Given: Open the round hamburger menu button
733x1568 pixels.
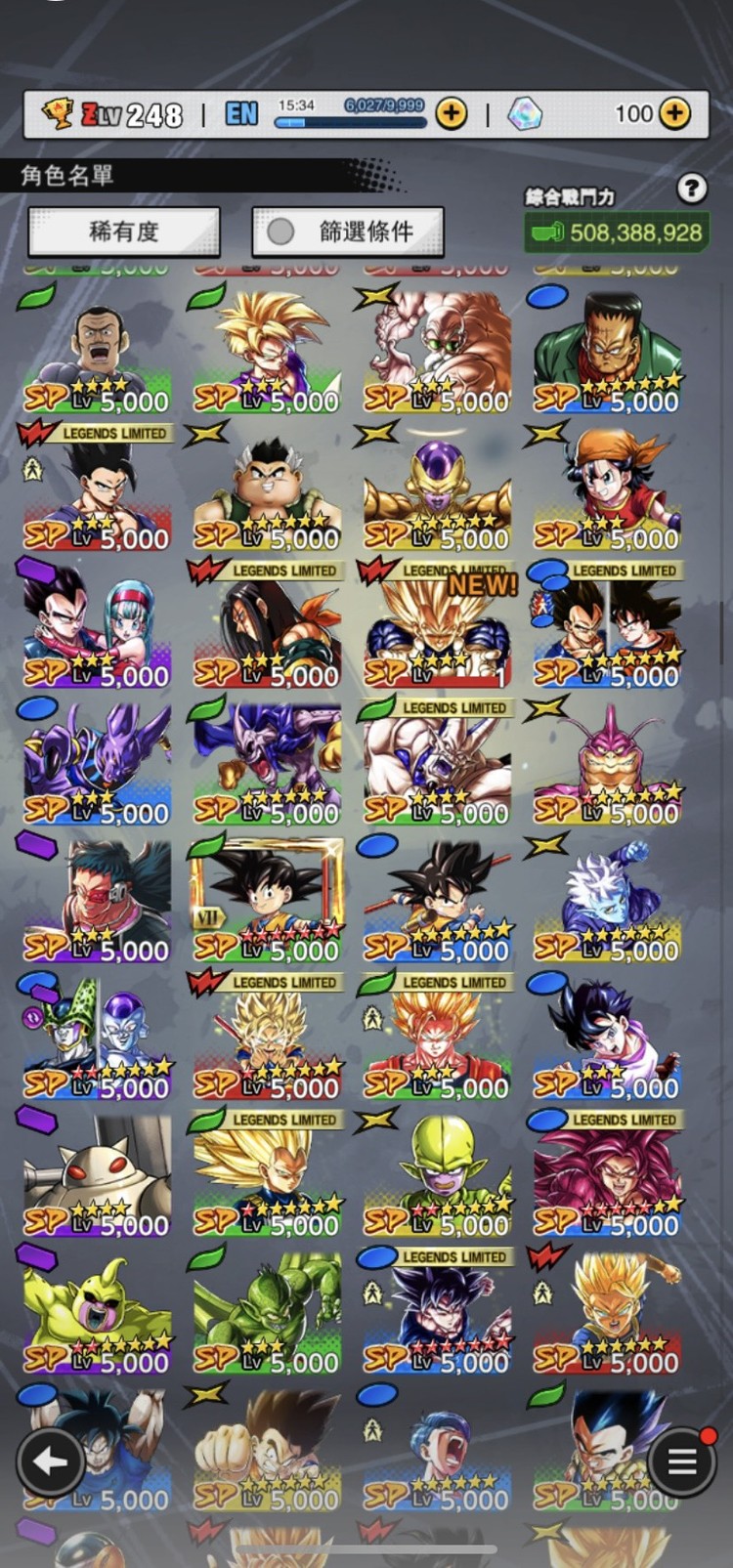Looking at the screenshot, I should tap(681, 1462).
